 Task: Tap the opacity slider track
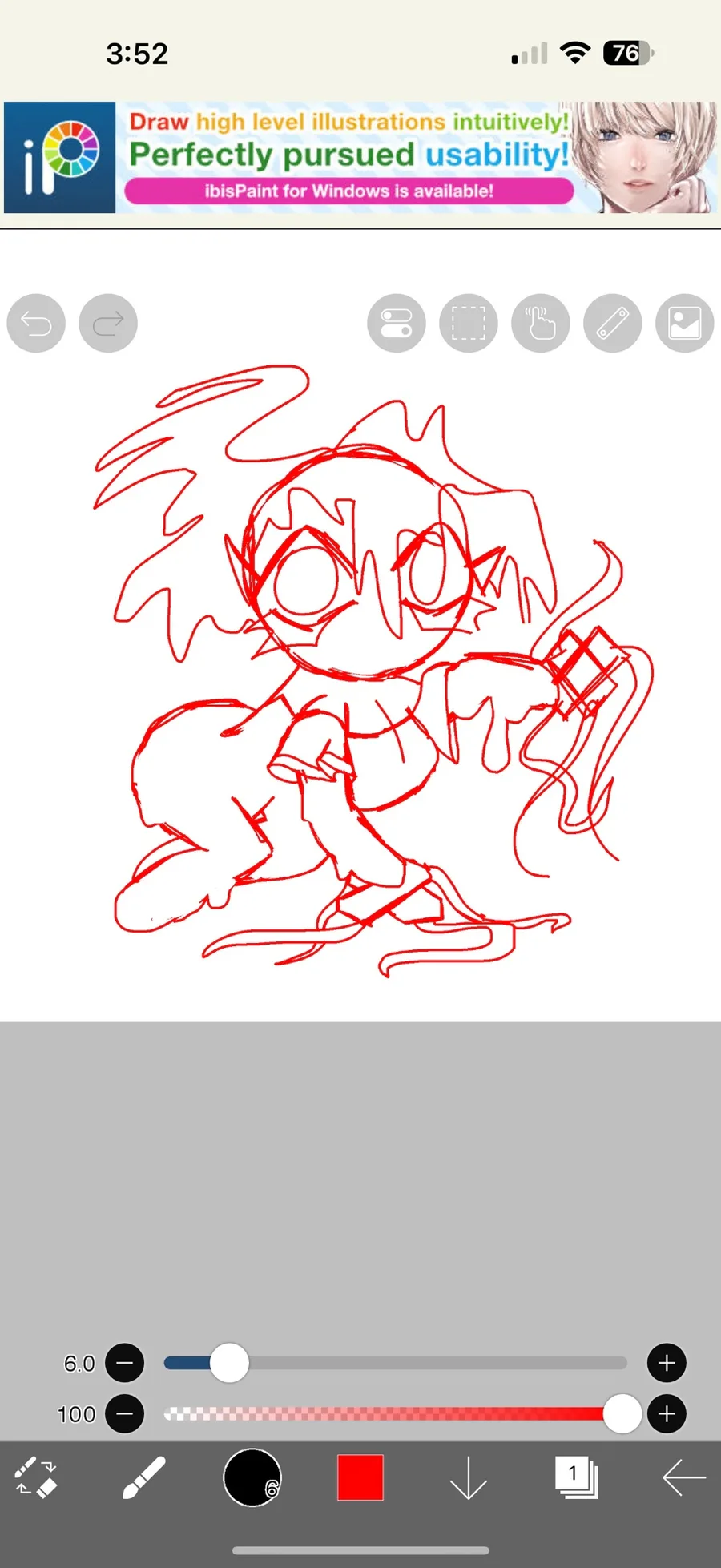point(395,1414)
